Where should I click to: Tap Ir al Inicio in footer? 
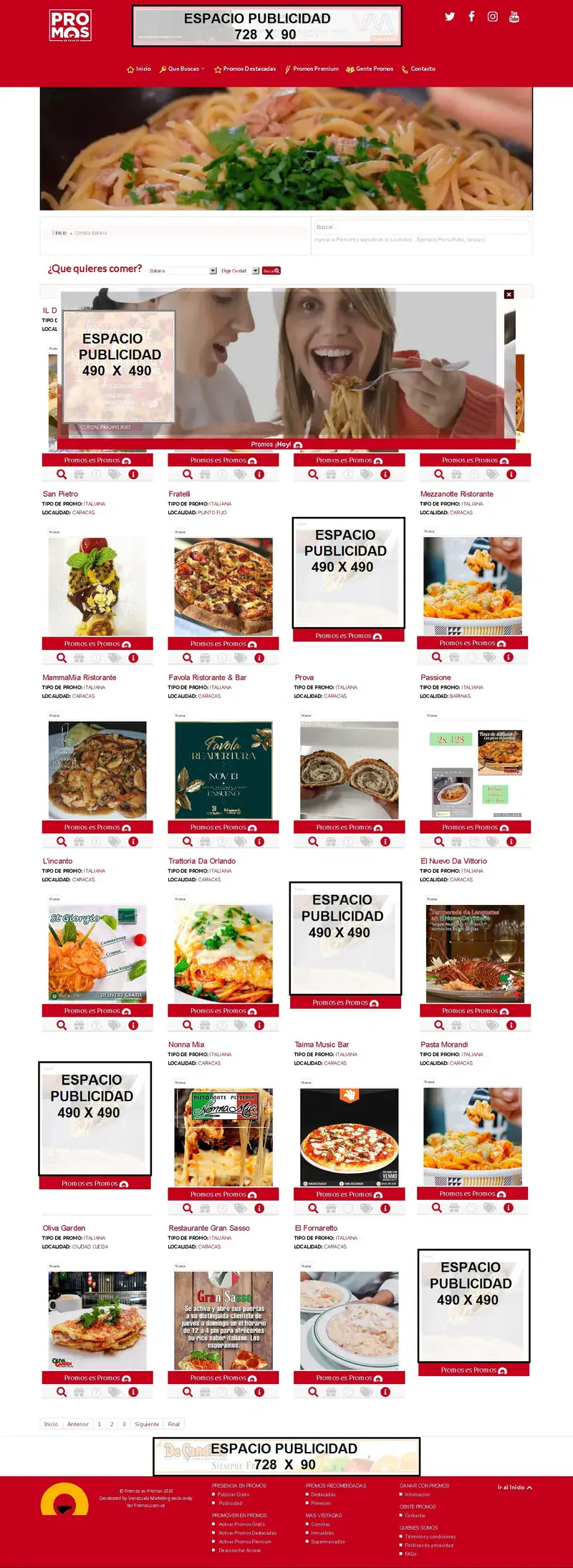click(515, 1487)
